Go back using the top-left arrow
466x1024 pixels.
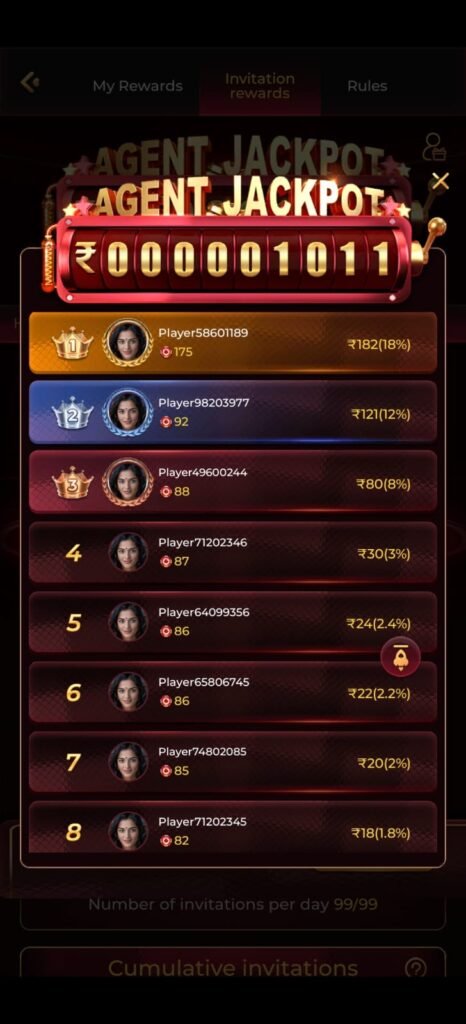tap(30, 83)
